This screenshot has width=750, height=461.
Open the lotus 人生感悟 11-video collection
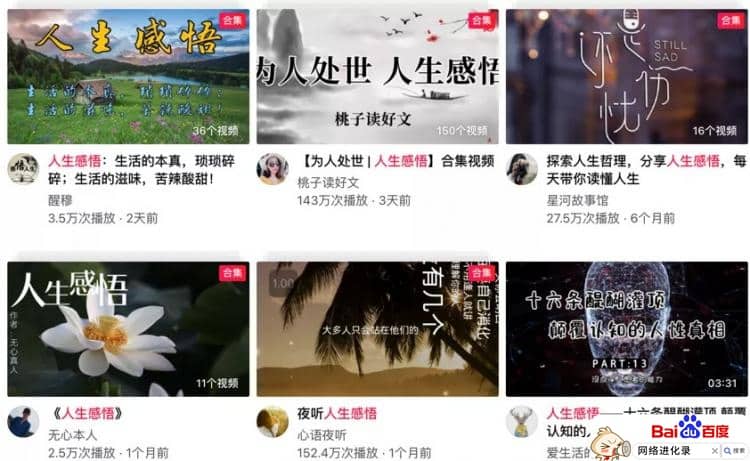coord(128,329)
